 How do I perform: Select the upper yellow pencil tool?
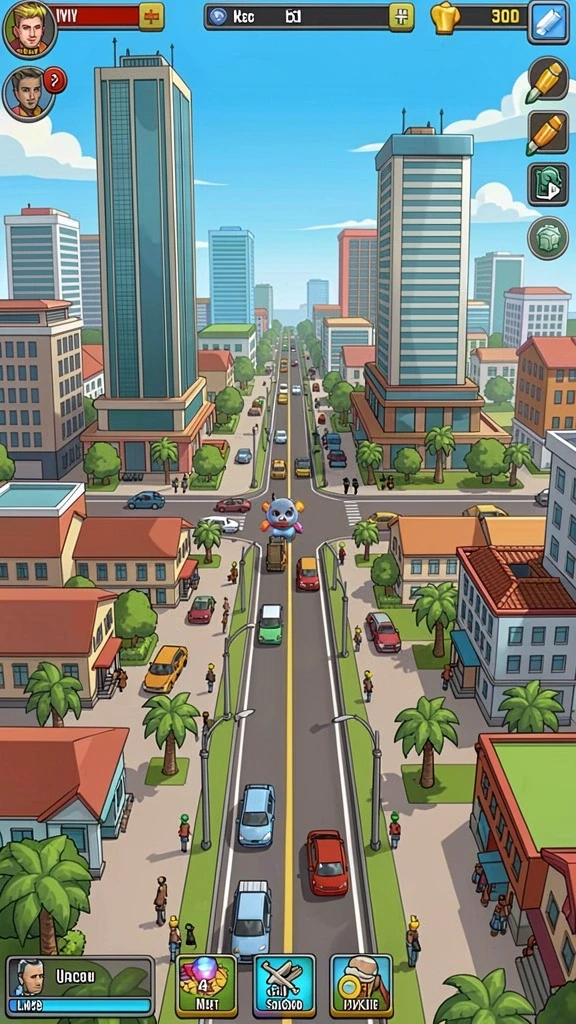pyautogui.click(x=548, y=80)
